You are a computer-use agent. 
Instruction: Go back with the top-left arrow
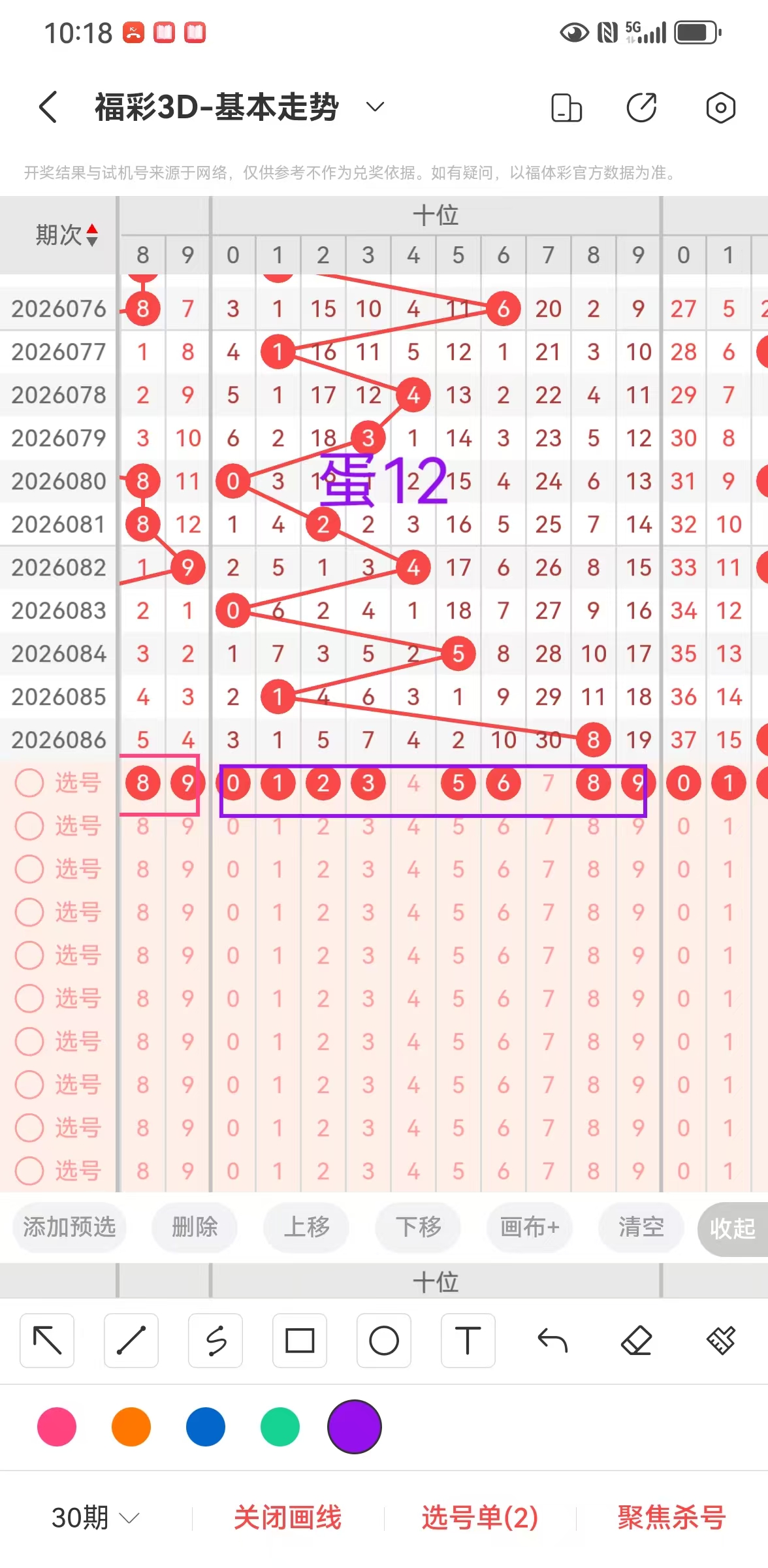[48, 107]
